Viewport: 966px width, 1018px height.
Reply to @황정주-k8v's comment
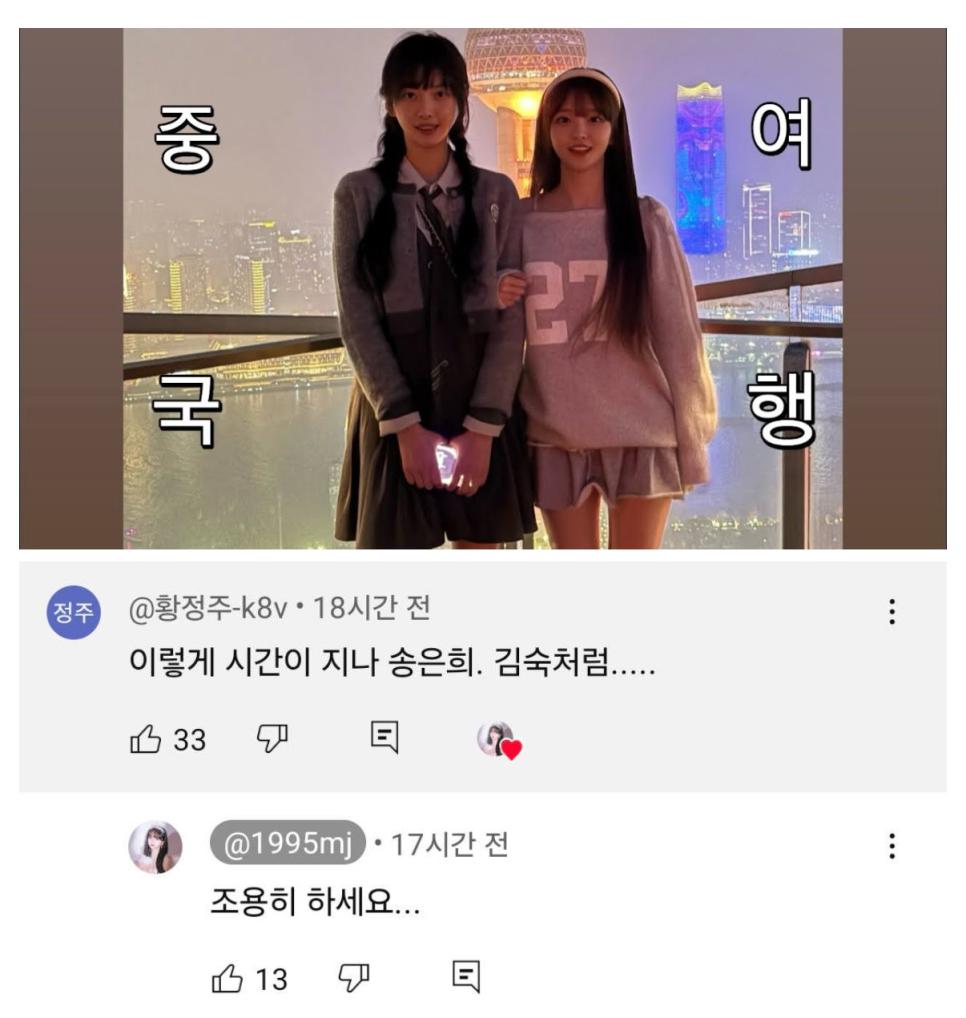click(382, 740)
